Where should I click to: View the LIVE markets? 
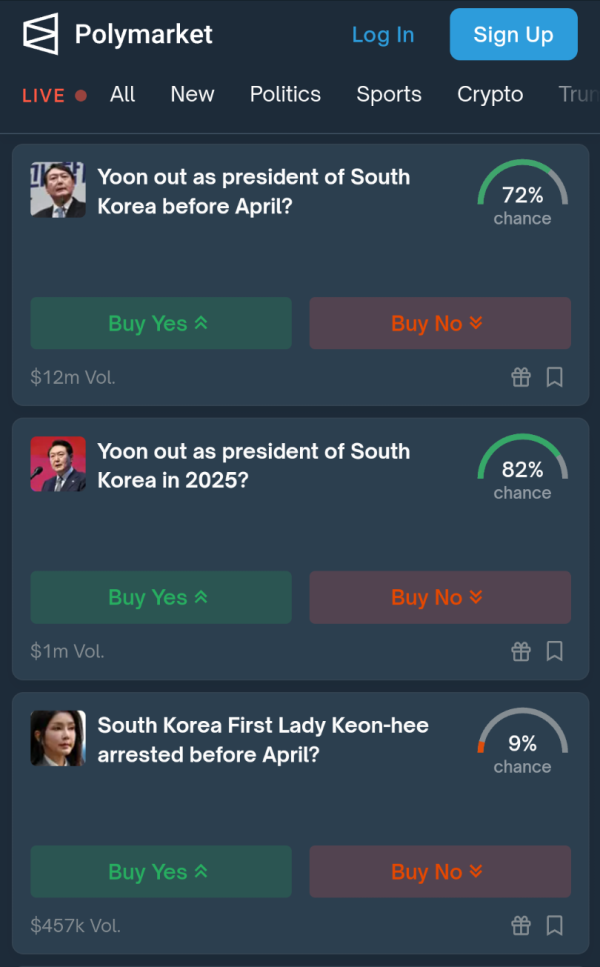[54, 95]
